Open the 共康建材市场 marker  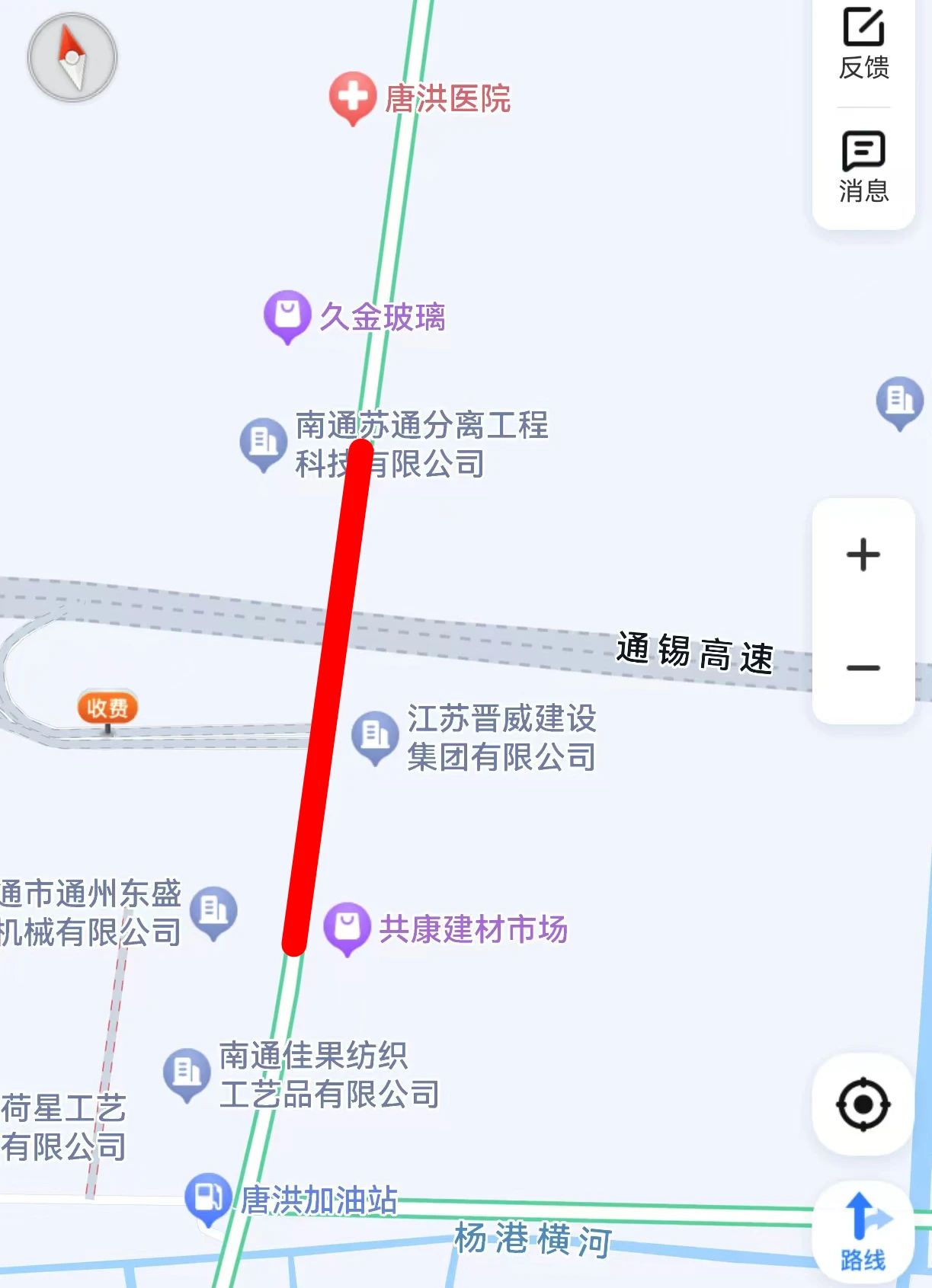pos(347,928)
